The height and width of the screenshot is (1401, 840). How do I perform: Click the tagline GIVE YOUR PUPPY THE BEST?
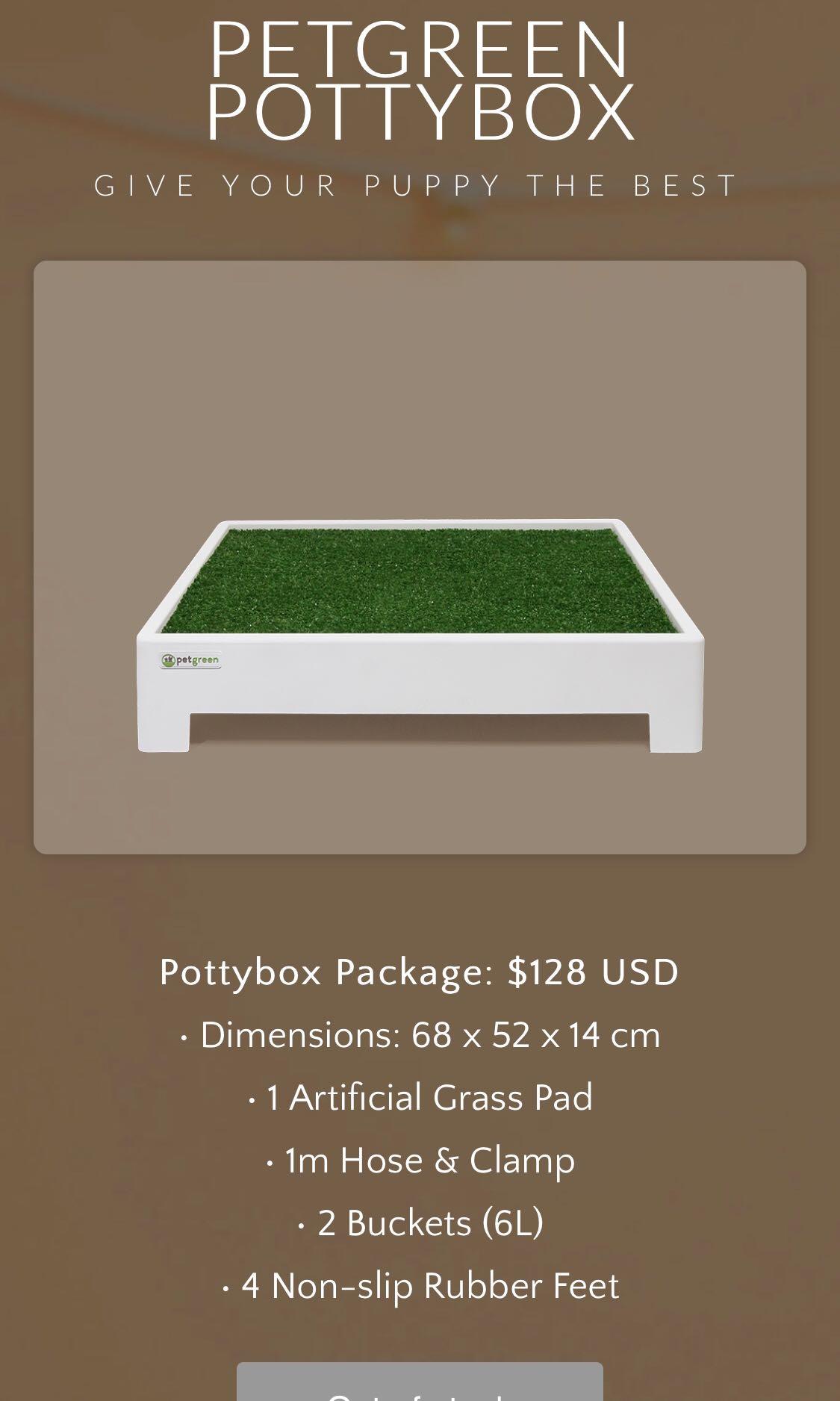click(x=415, y=184)
